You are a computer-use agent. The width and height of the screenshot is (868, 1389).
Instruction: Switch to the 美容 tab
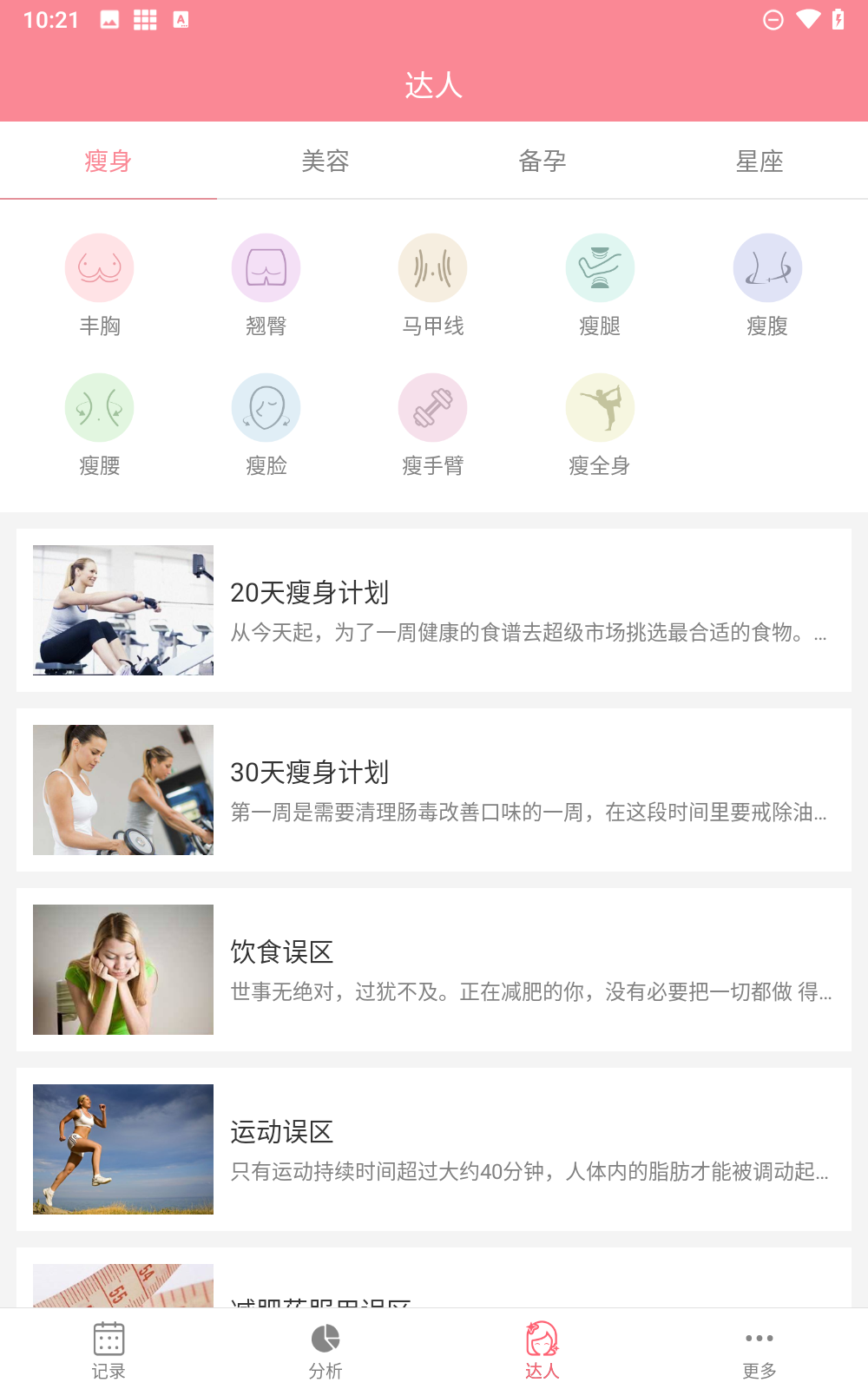[325, 161]
